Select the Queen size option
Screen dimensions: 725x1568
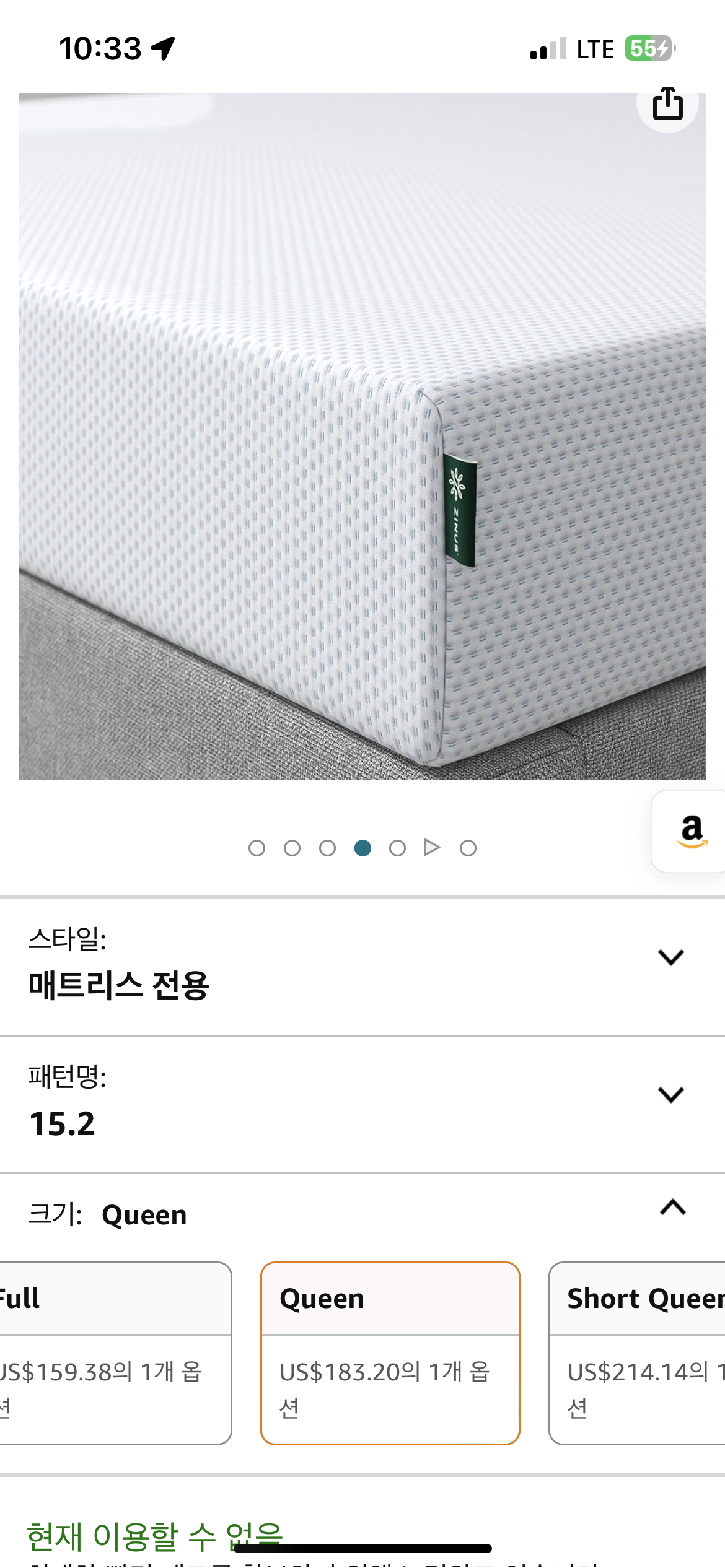[x=390, y=1352]
